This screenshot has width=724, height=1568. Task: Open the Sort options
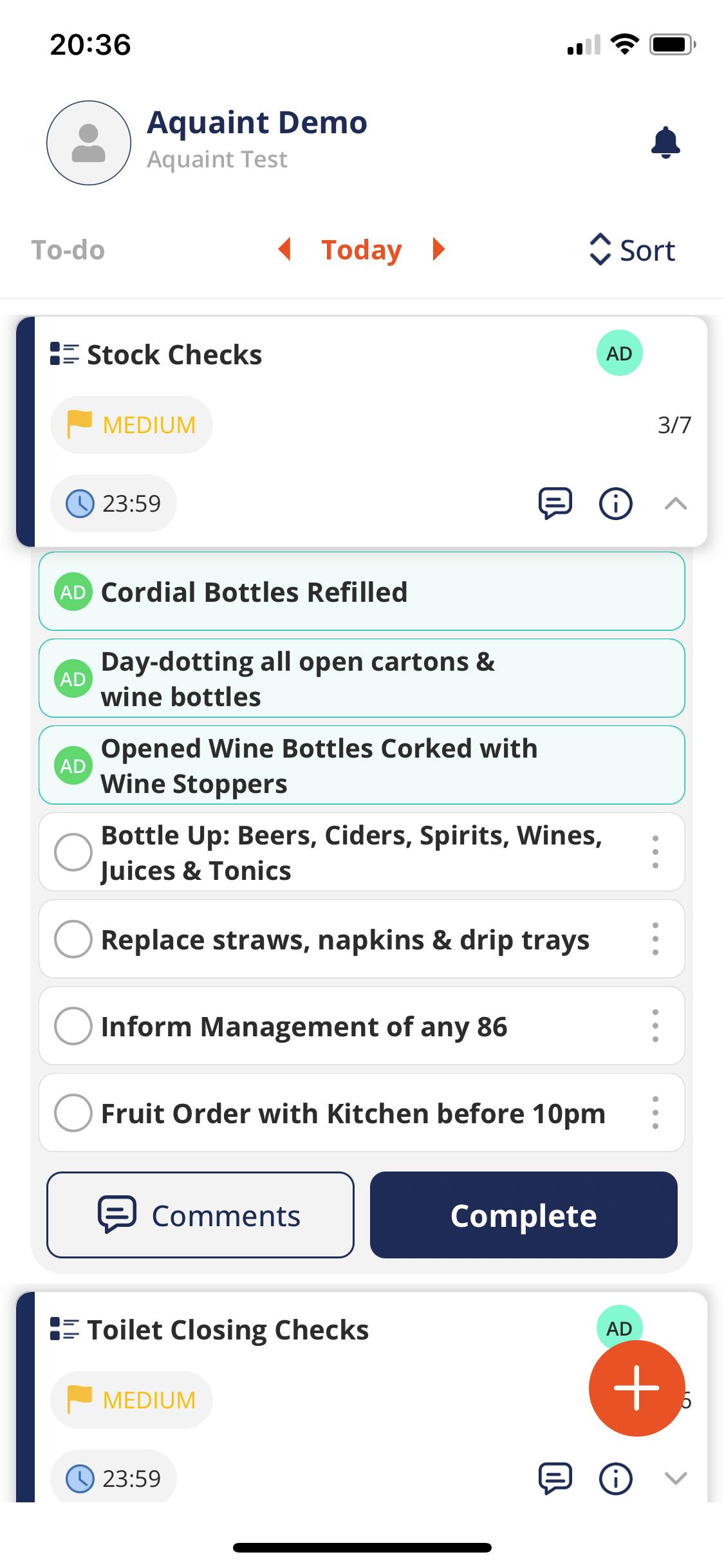pos(633,250)
